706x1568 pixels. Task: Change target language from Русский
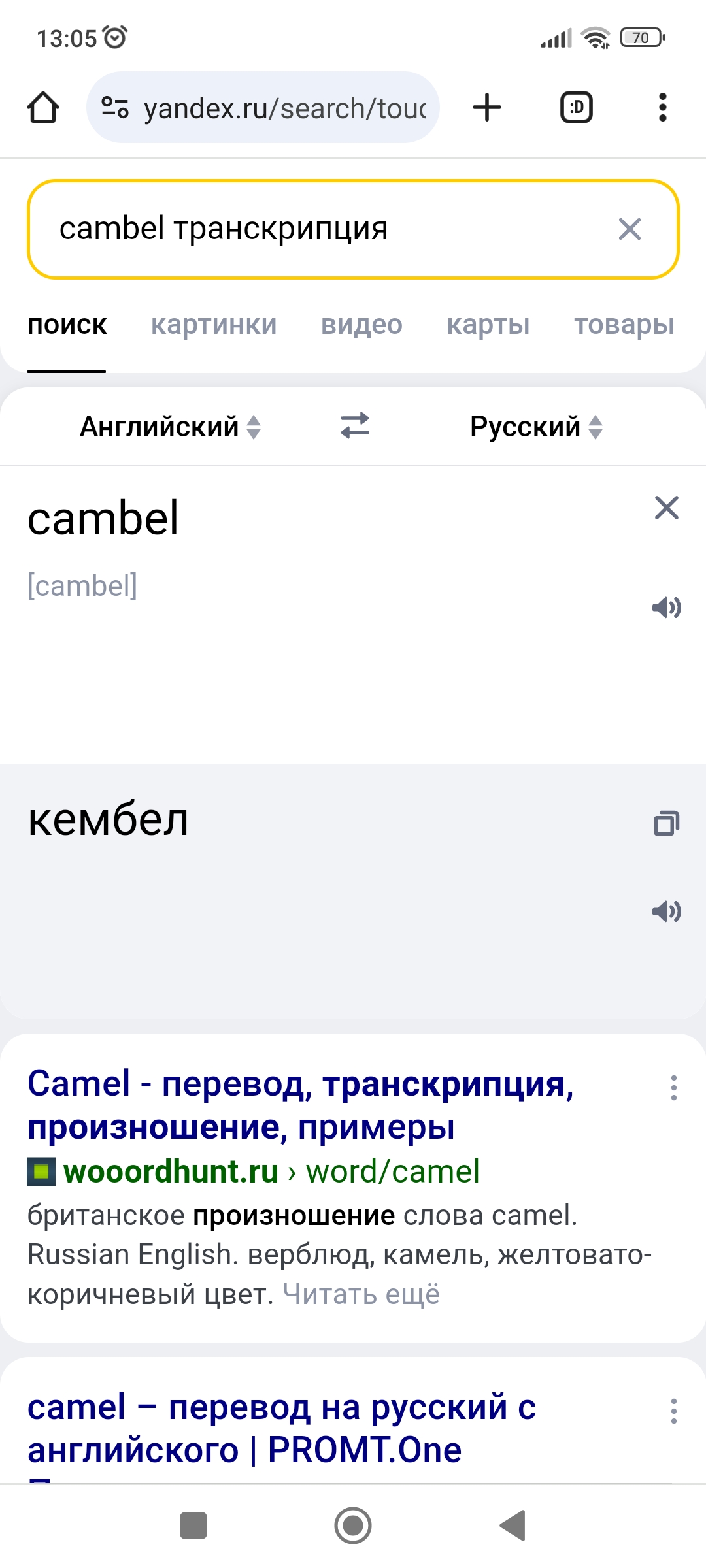click(x=536, y=427)
